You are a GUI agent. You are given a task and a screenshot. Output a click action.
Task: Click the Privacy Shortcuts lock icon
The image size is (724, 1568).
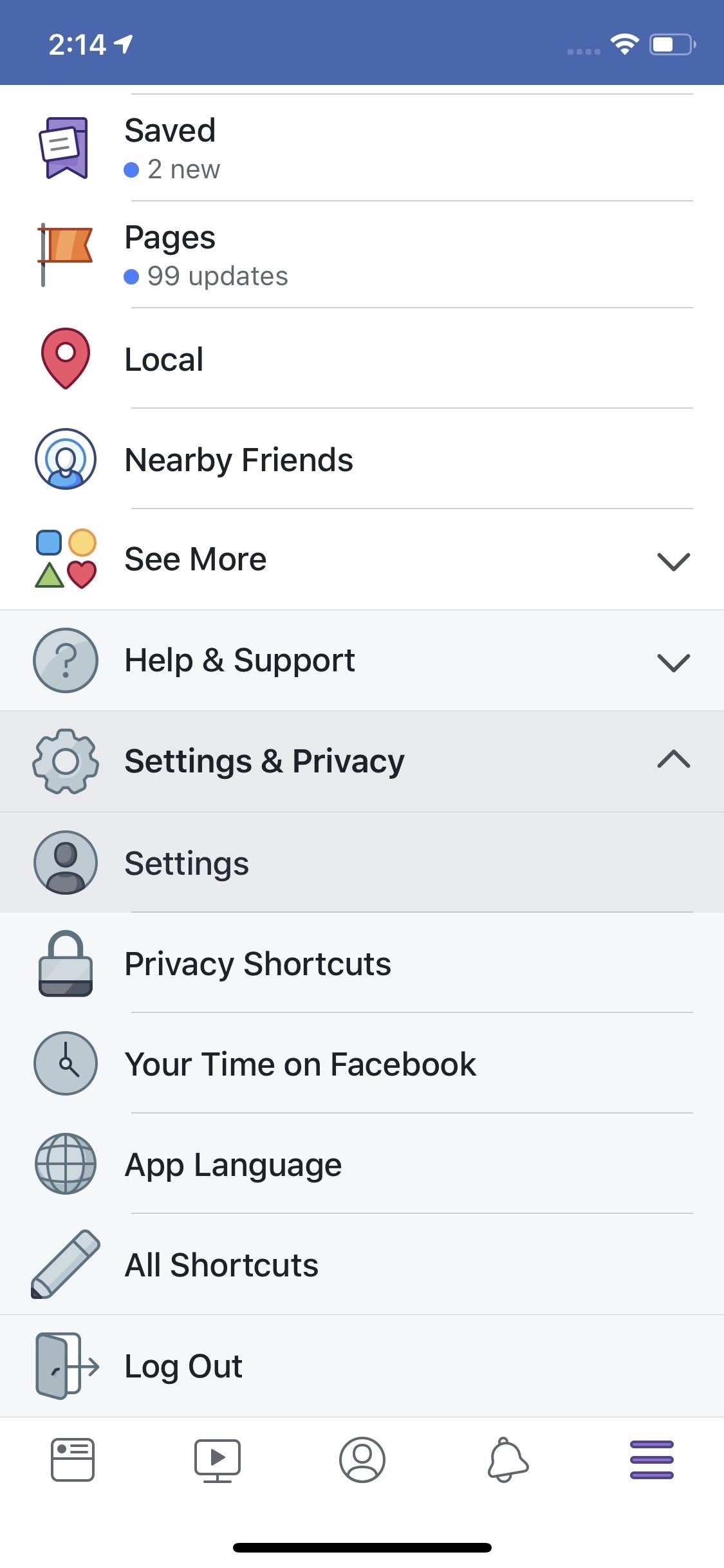[x=64, y=963]
